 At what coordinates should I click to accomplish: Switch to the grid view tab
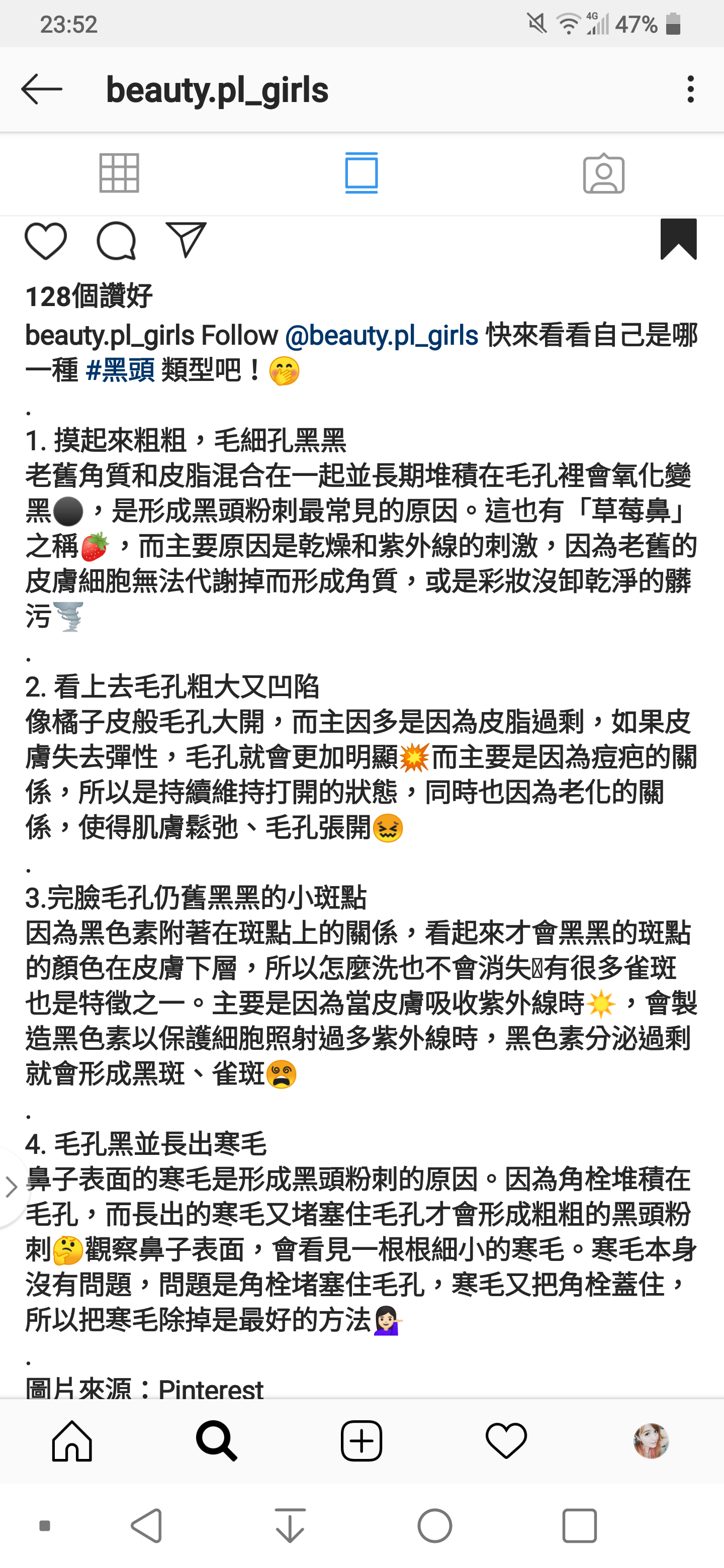119,173
